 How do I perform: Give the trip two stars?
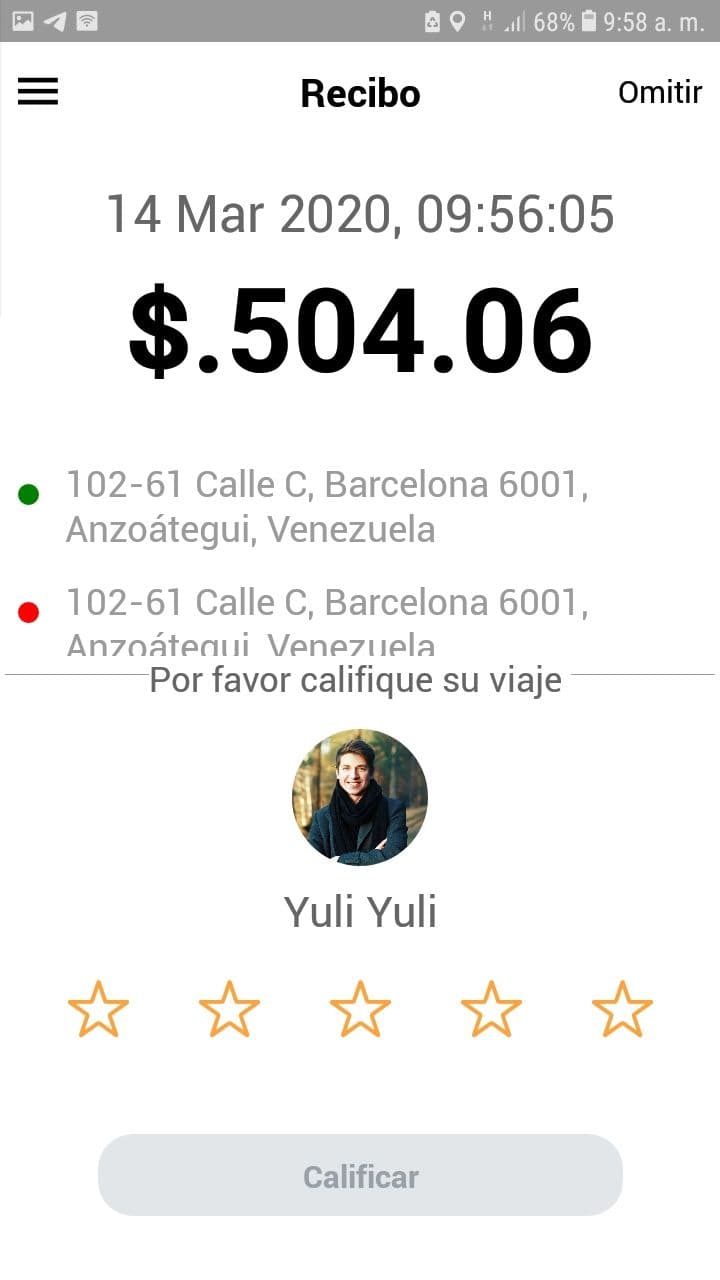pos(229,1008)
